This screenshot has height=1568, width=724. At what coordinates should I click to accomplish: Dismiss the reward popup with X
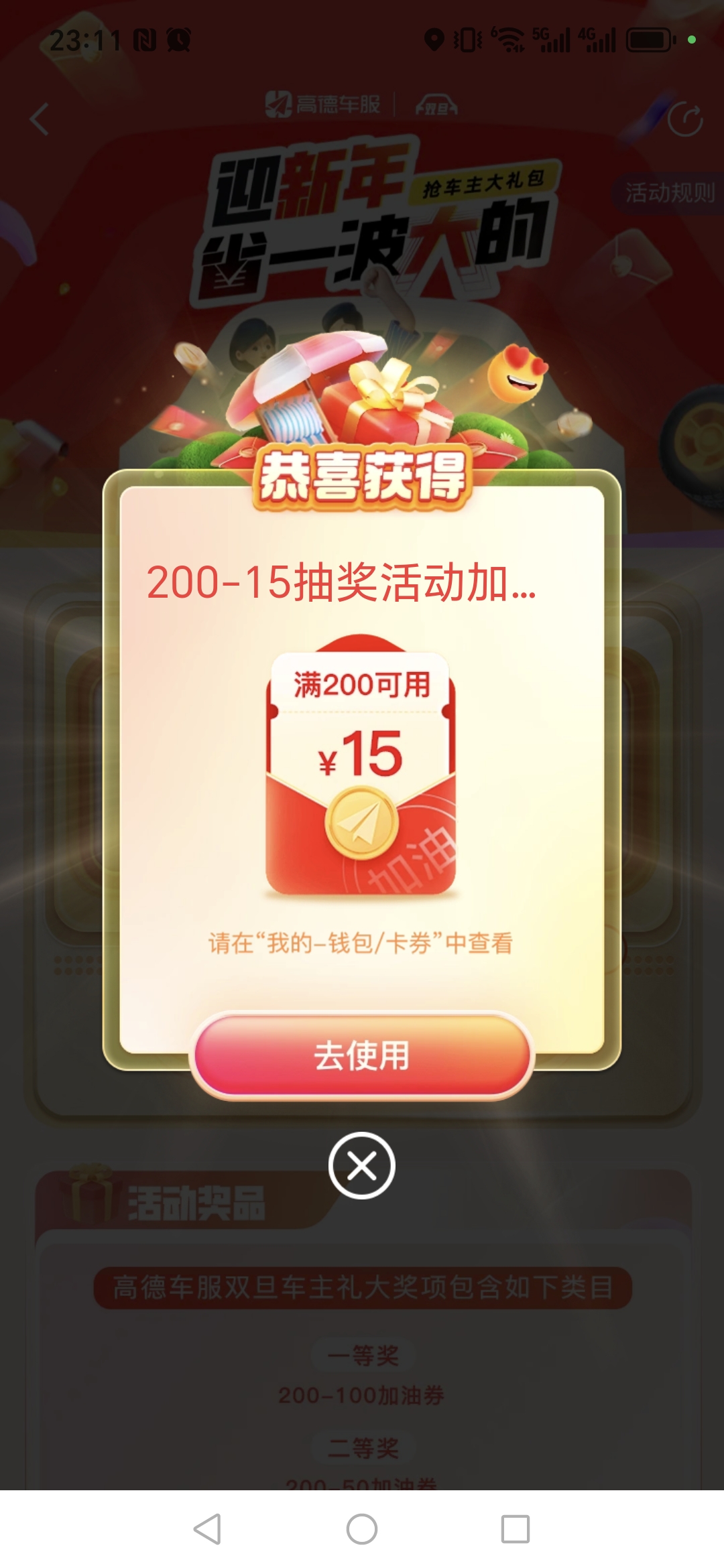click(362, 1165)
